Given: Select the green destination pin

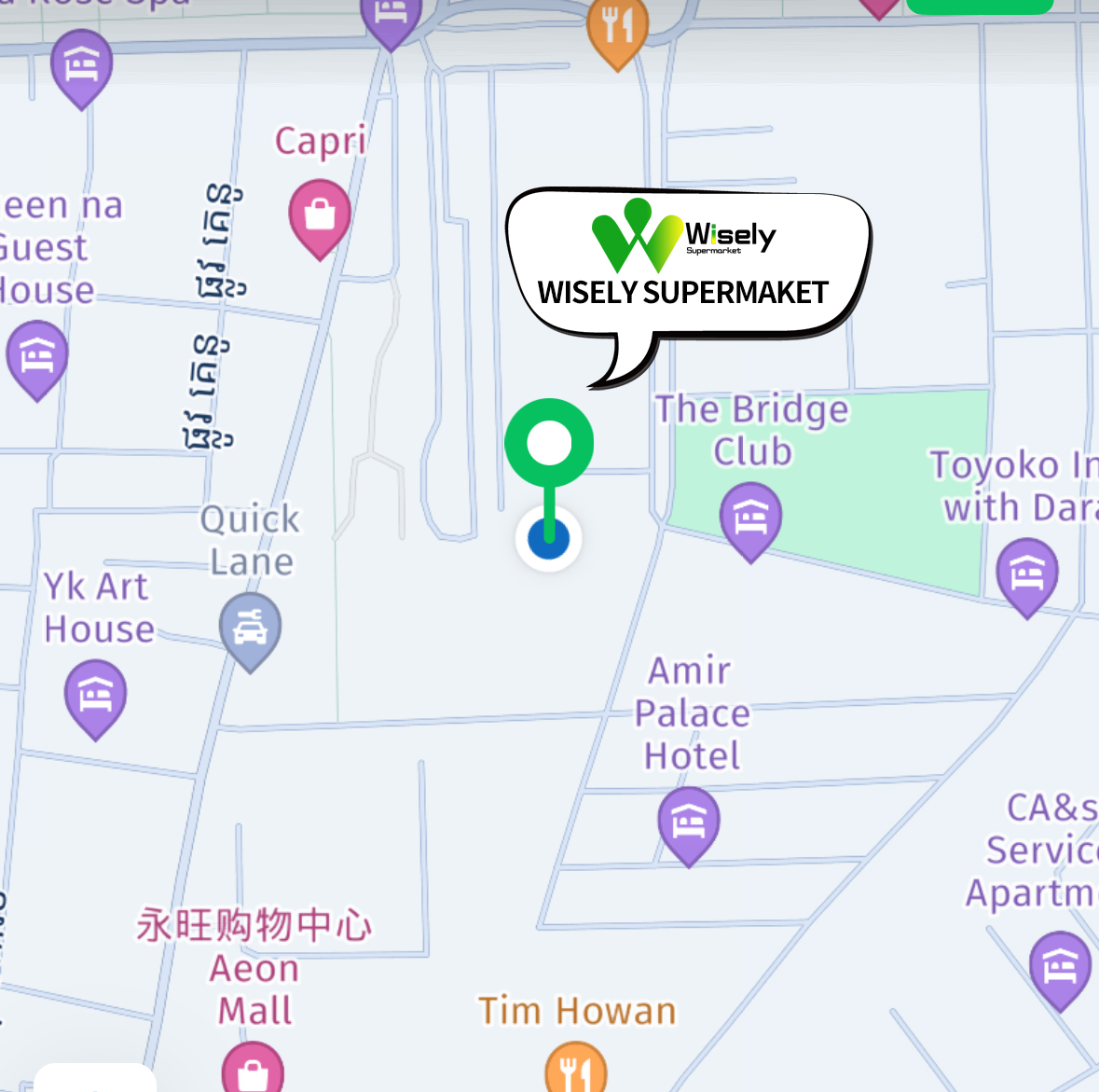Looking at the screenshot, I should pyautogui.click(x=549, y=444).
